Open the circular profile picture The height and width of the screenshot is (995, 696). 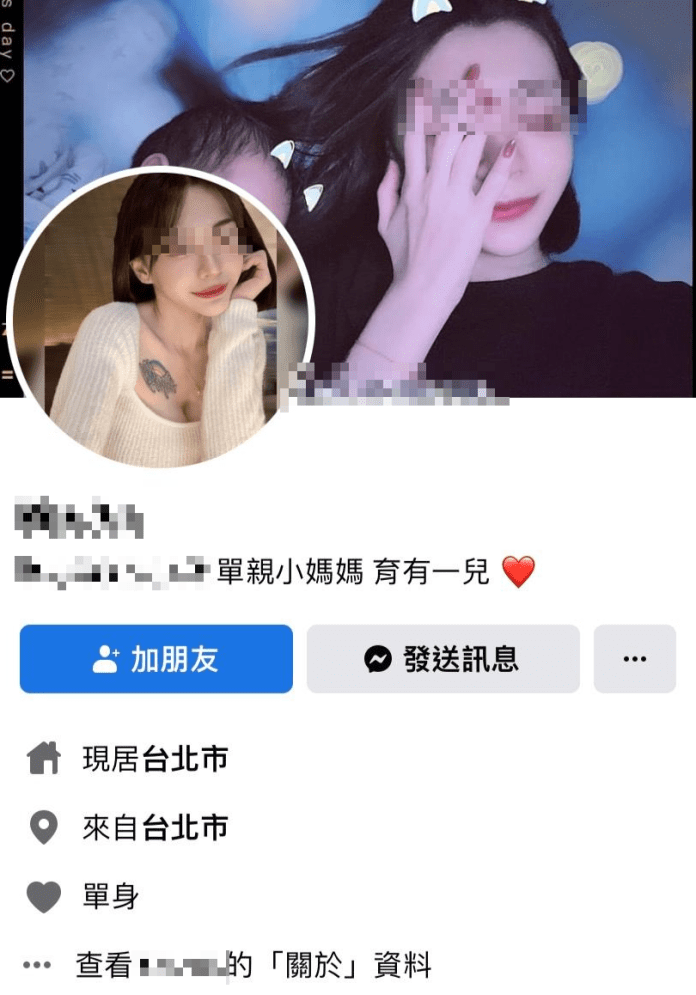click(x=160, y=318)
